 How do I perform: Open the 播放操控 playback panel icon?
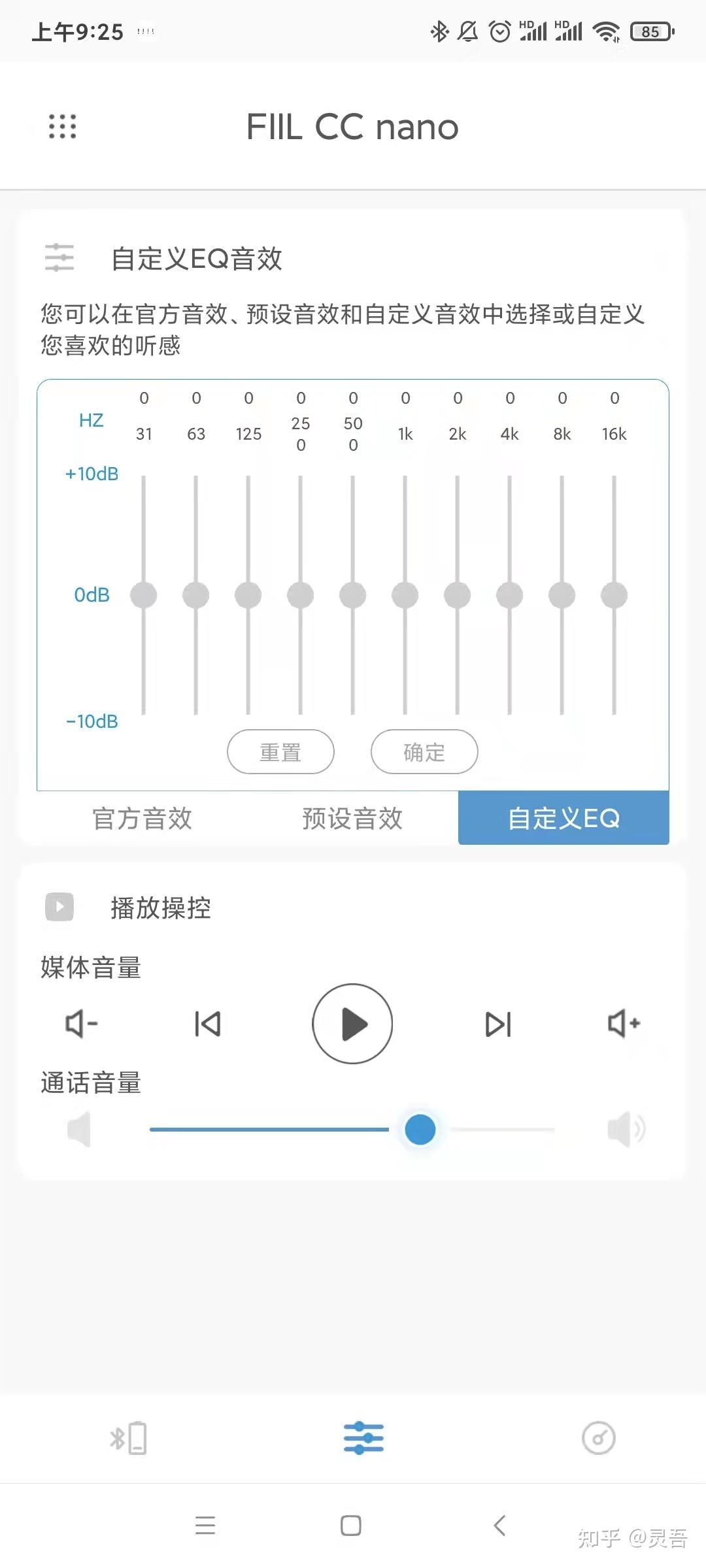click(x=59, y=907)
